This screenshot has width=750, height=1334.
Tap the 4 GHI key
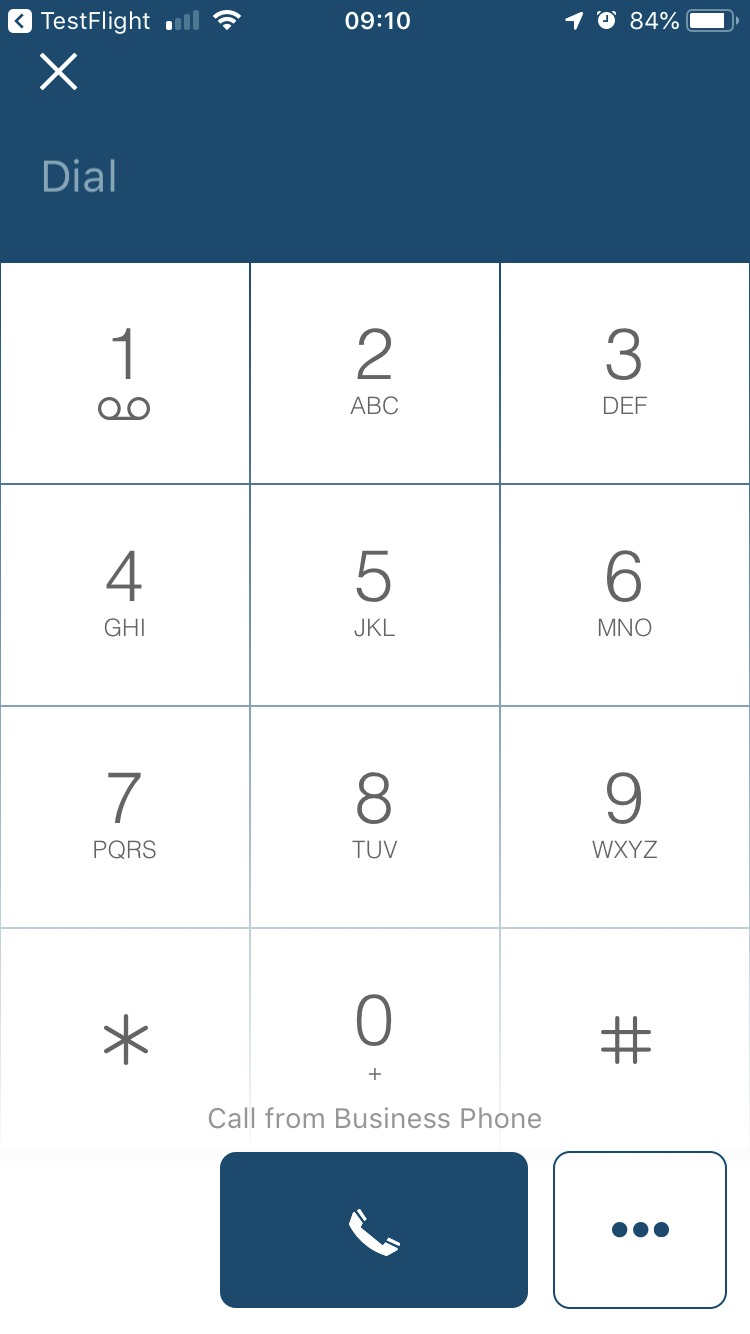[125, 595]
